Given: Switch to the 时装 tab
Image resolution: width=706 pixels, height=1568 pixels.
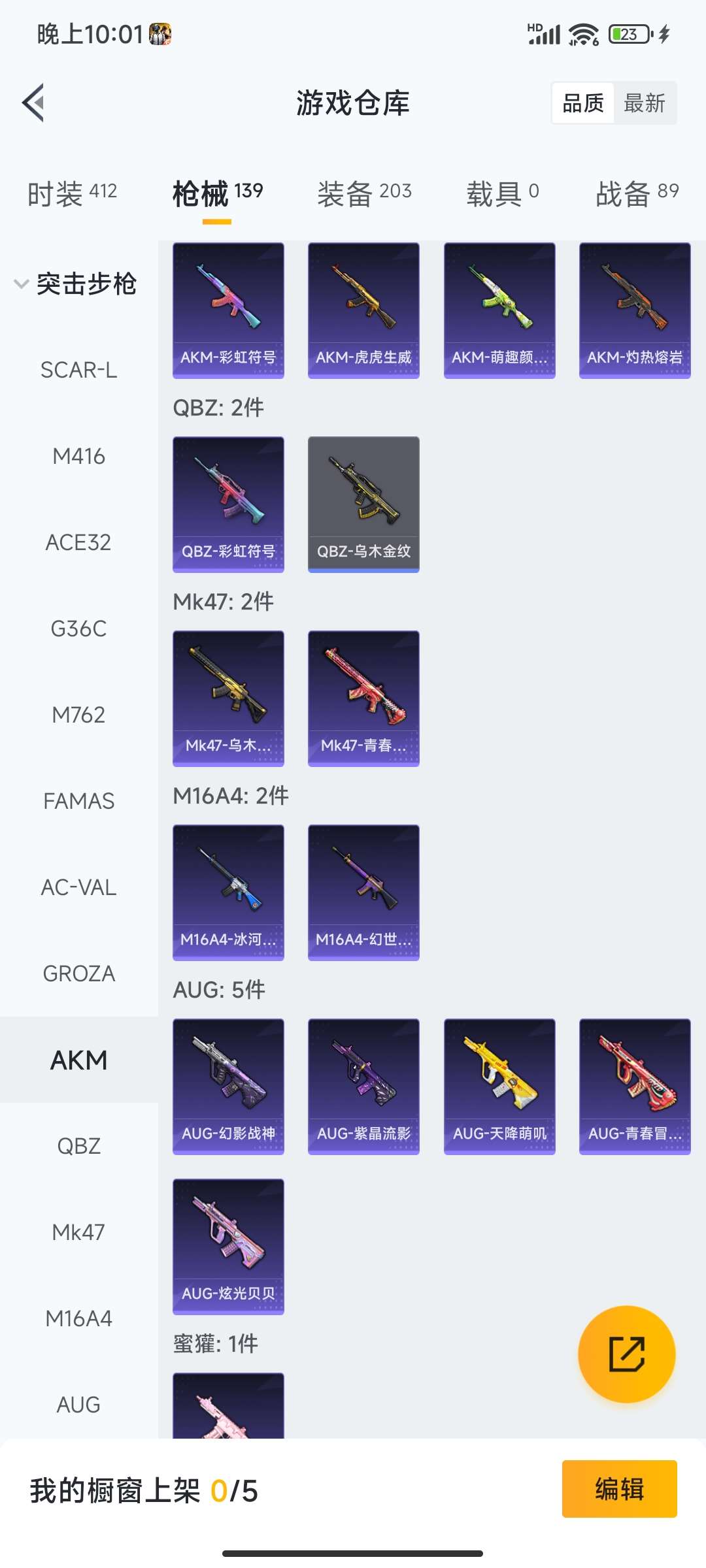Looking at the screenshot, I should 72,193.
